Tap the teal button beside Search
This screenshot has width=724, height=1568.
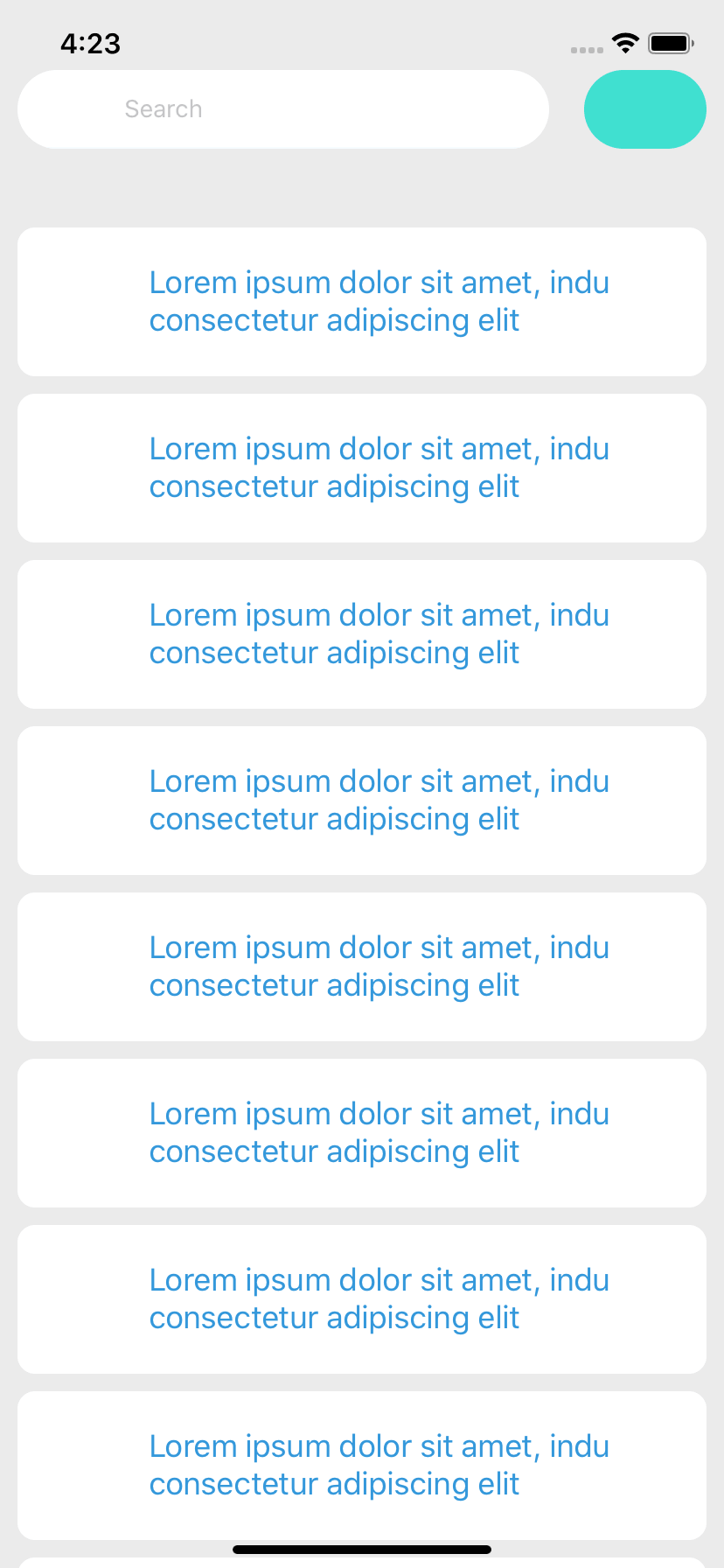[x=644, y=109]
